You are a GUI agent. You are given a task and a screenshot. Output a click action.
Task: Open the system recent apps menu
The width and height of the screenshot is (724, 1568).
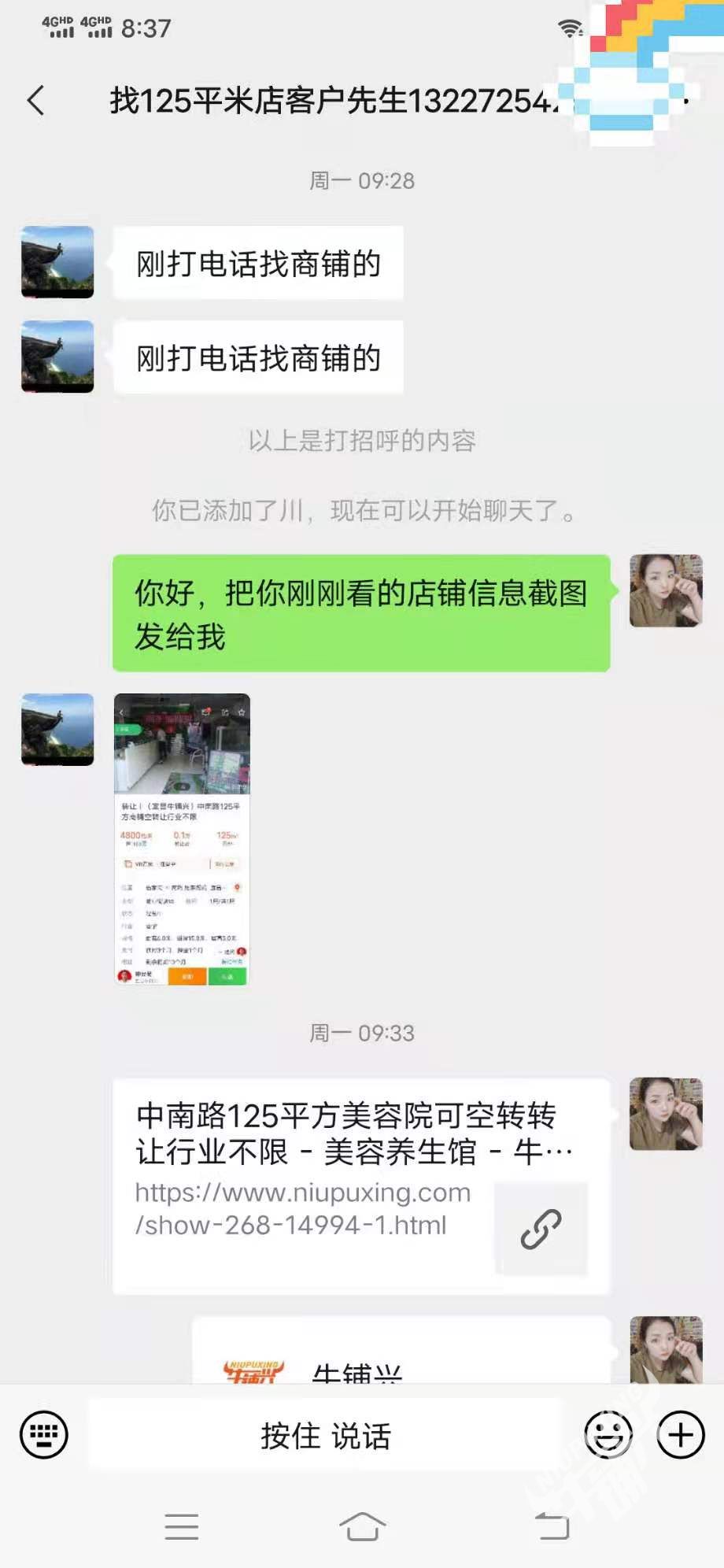point(182,1526)
